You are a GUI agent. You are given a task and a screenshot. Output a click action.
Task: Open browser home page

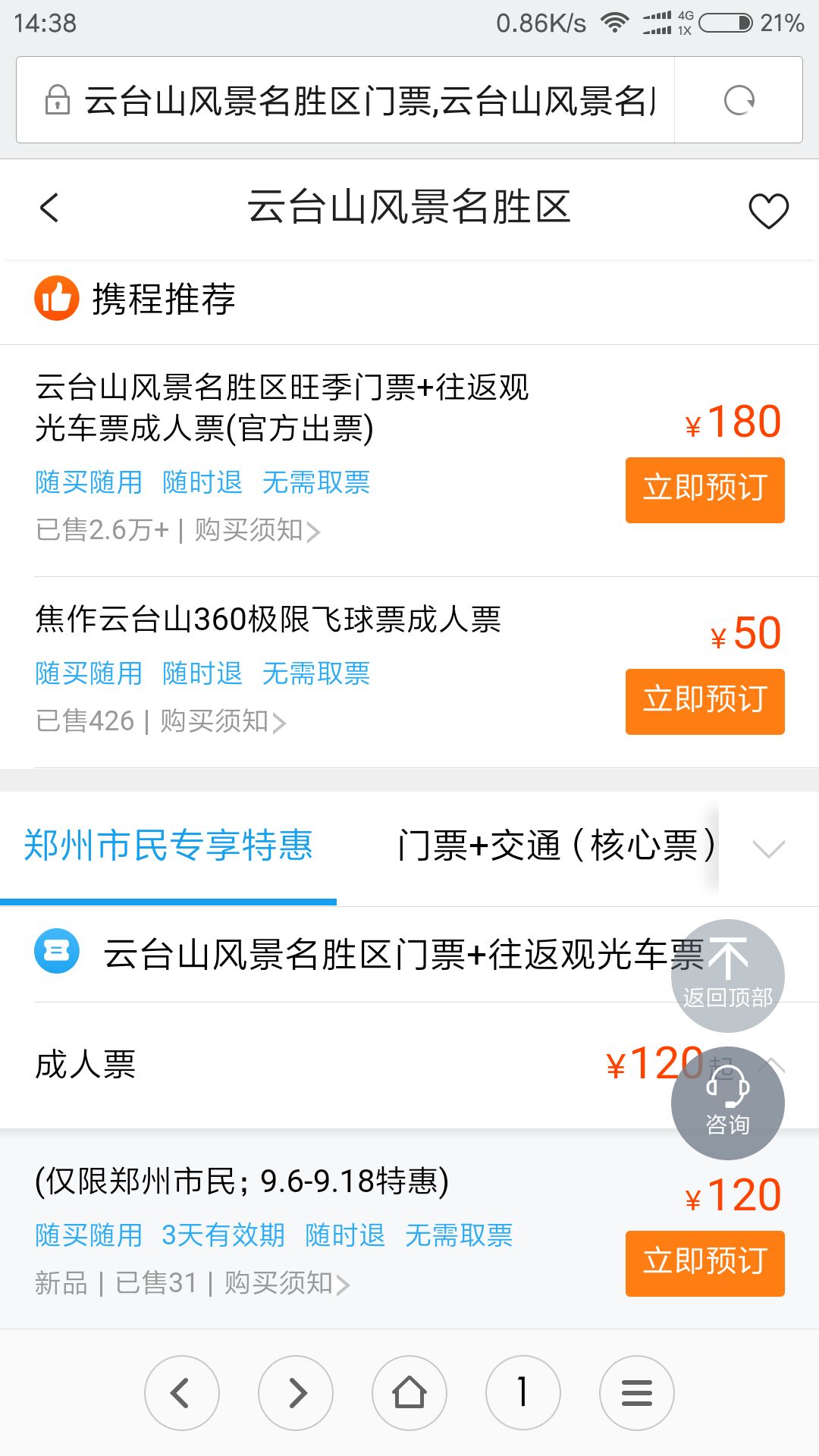point(409,1393)
